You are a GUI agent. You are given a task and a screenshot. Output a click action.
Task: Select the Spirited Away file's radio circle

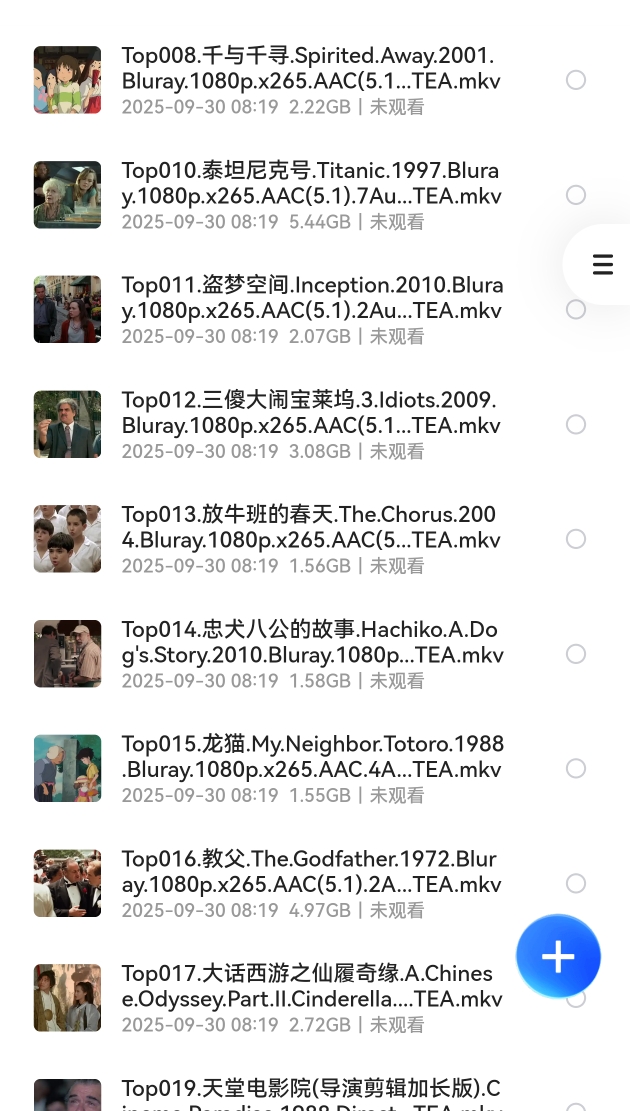[576, 80]
